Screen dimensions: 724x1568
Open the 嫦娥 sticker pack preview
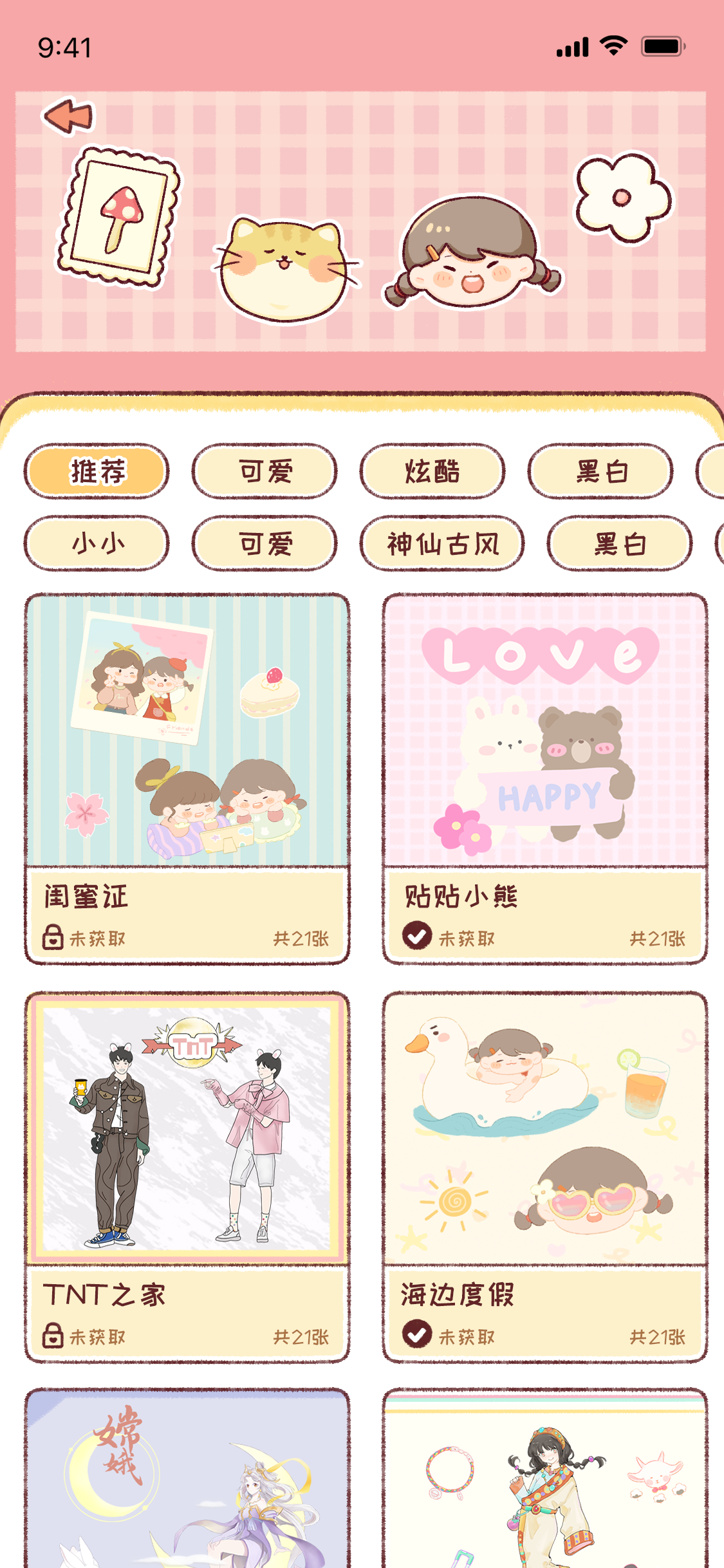coord(185,1513)
